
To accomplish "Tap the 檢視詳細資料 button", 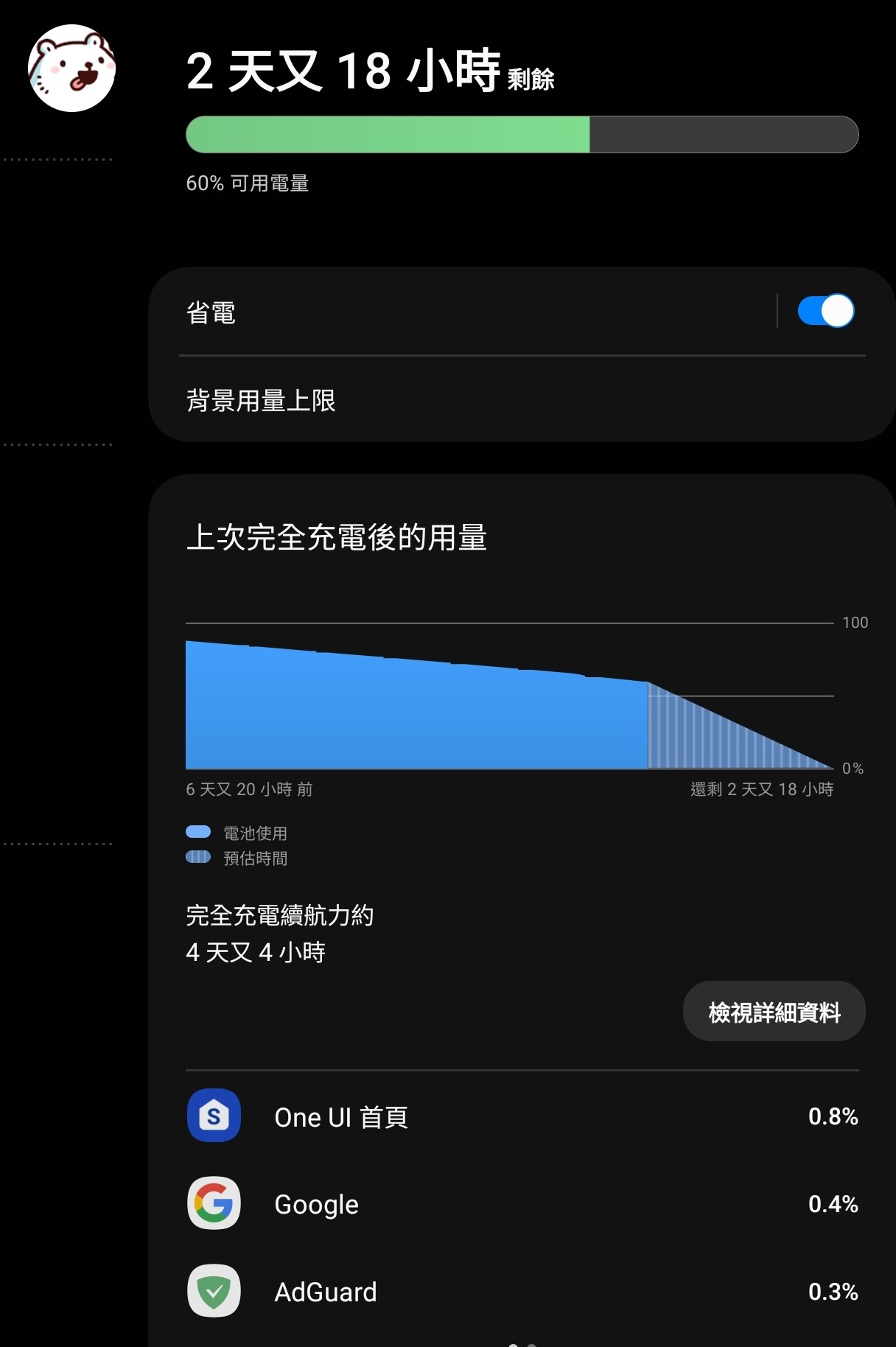I will tap(774, 1012).
